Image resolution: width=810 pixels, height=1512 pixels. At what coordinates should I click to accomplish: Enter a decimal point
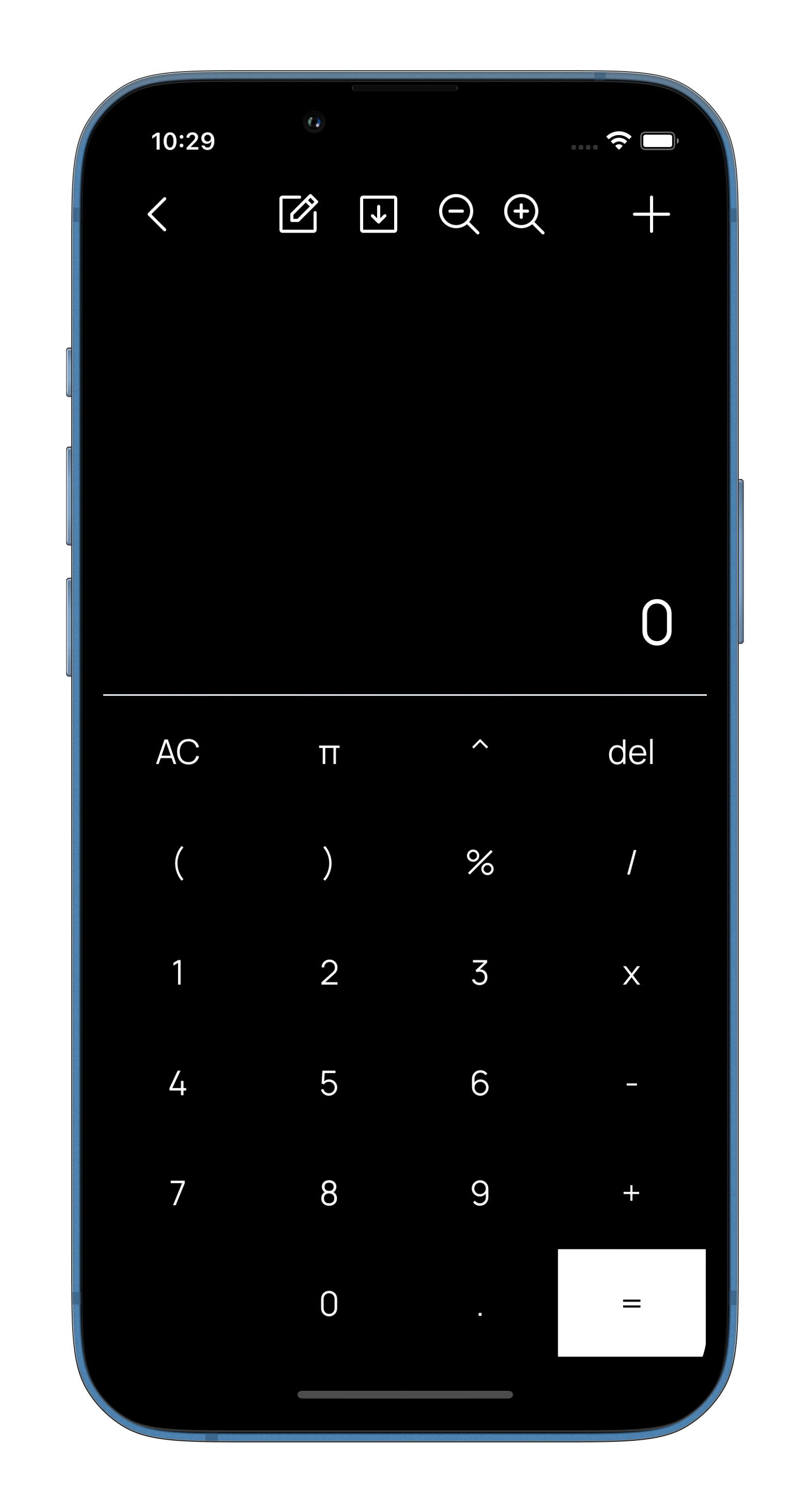tap(480, 1303)
